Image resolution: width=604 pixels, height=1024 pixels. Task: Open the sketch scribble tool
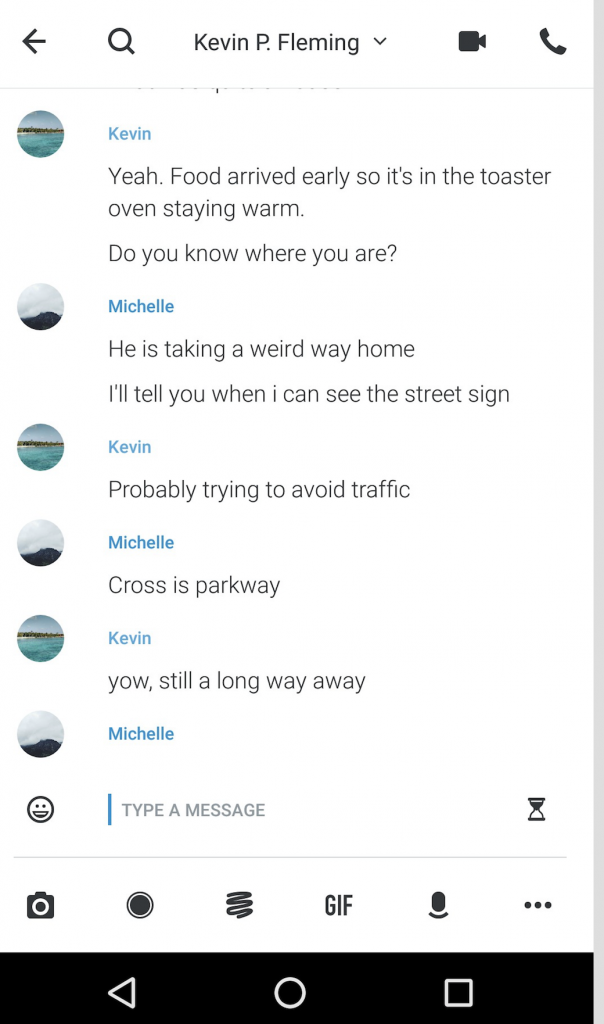click(x=239, y=905)
